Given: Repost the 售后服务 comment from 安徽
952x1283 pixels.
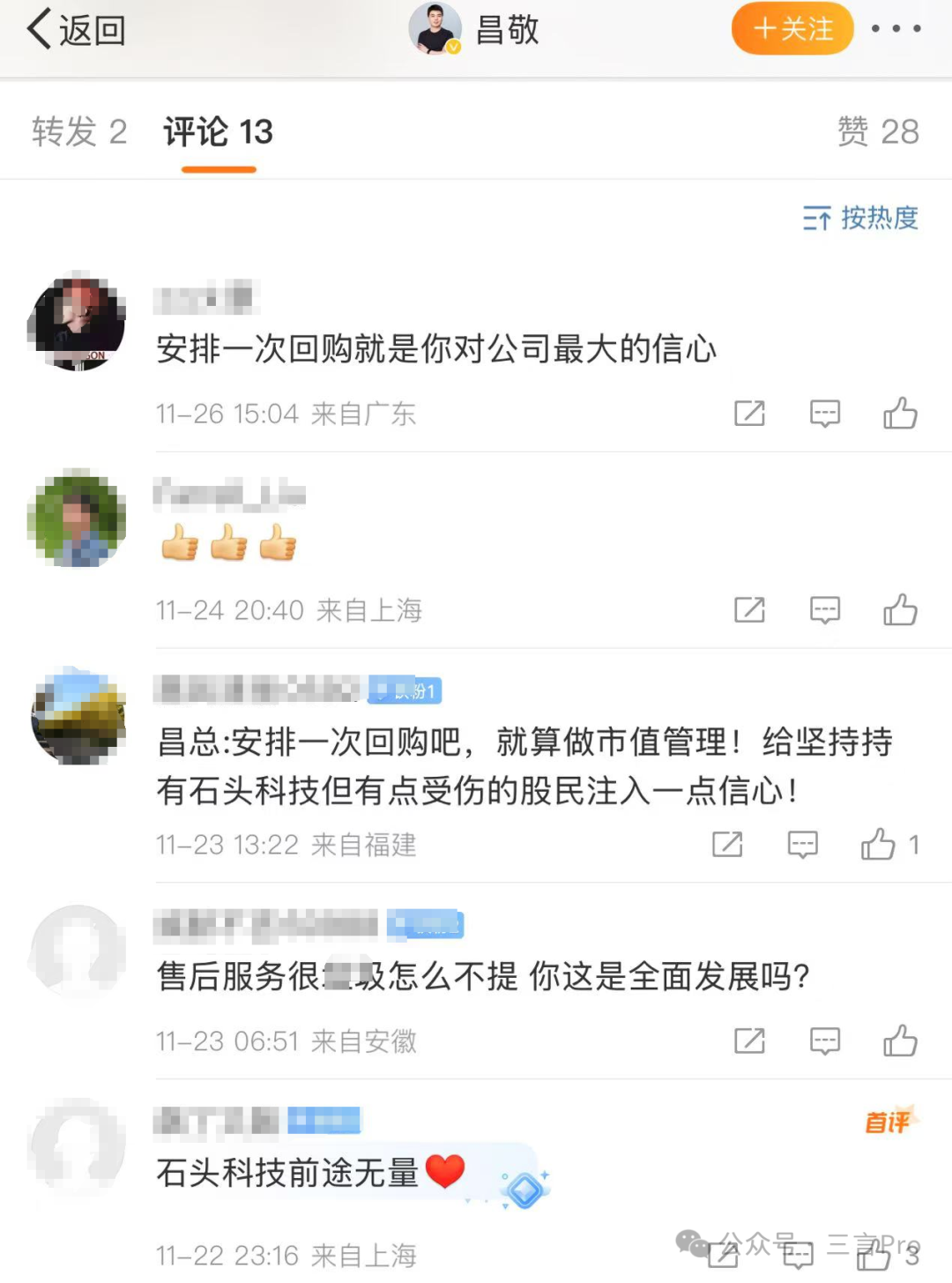Looking at the screenshot, I should point(749,1041).
